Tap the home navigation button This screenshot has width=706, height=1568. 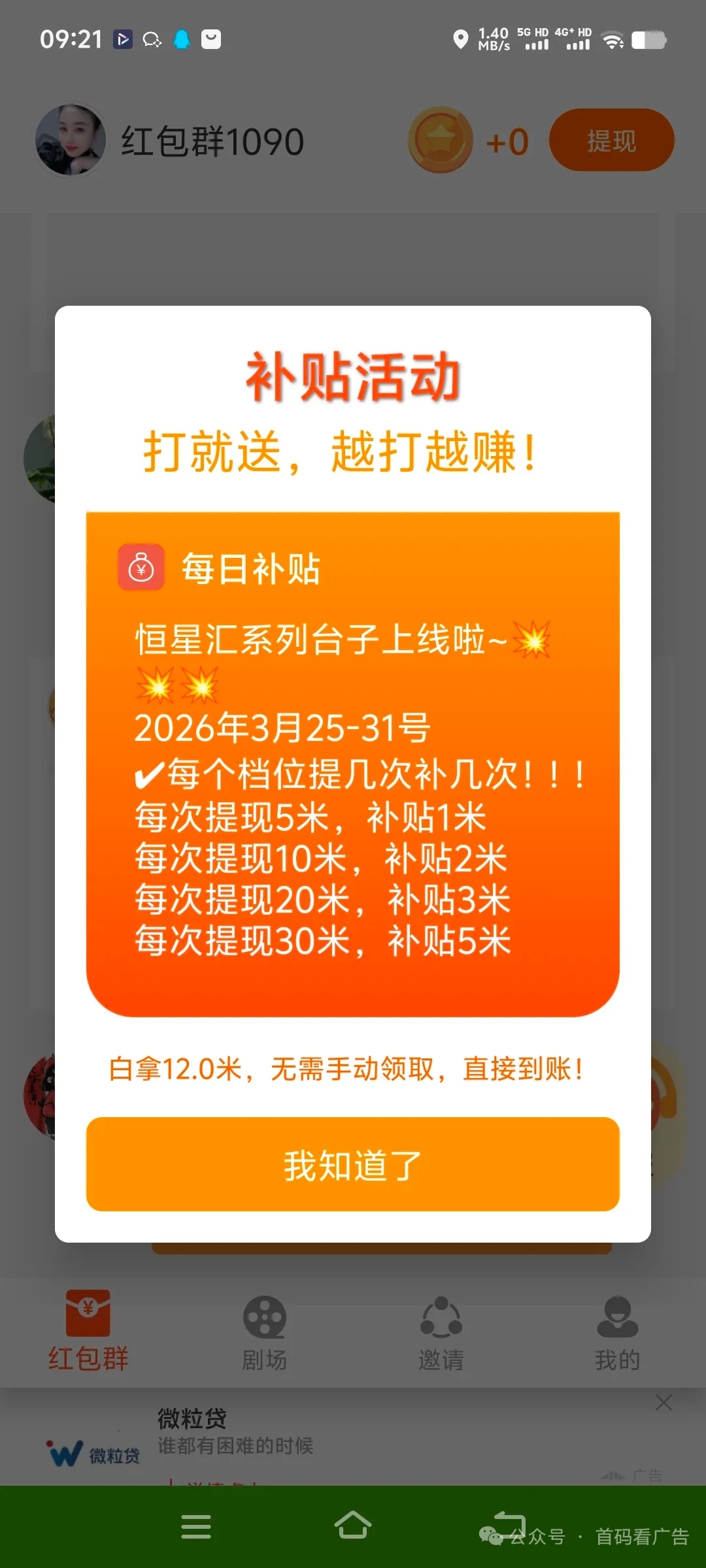coord(352,1527)
